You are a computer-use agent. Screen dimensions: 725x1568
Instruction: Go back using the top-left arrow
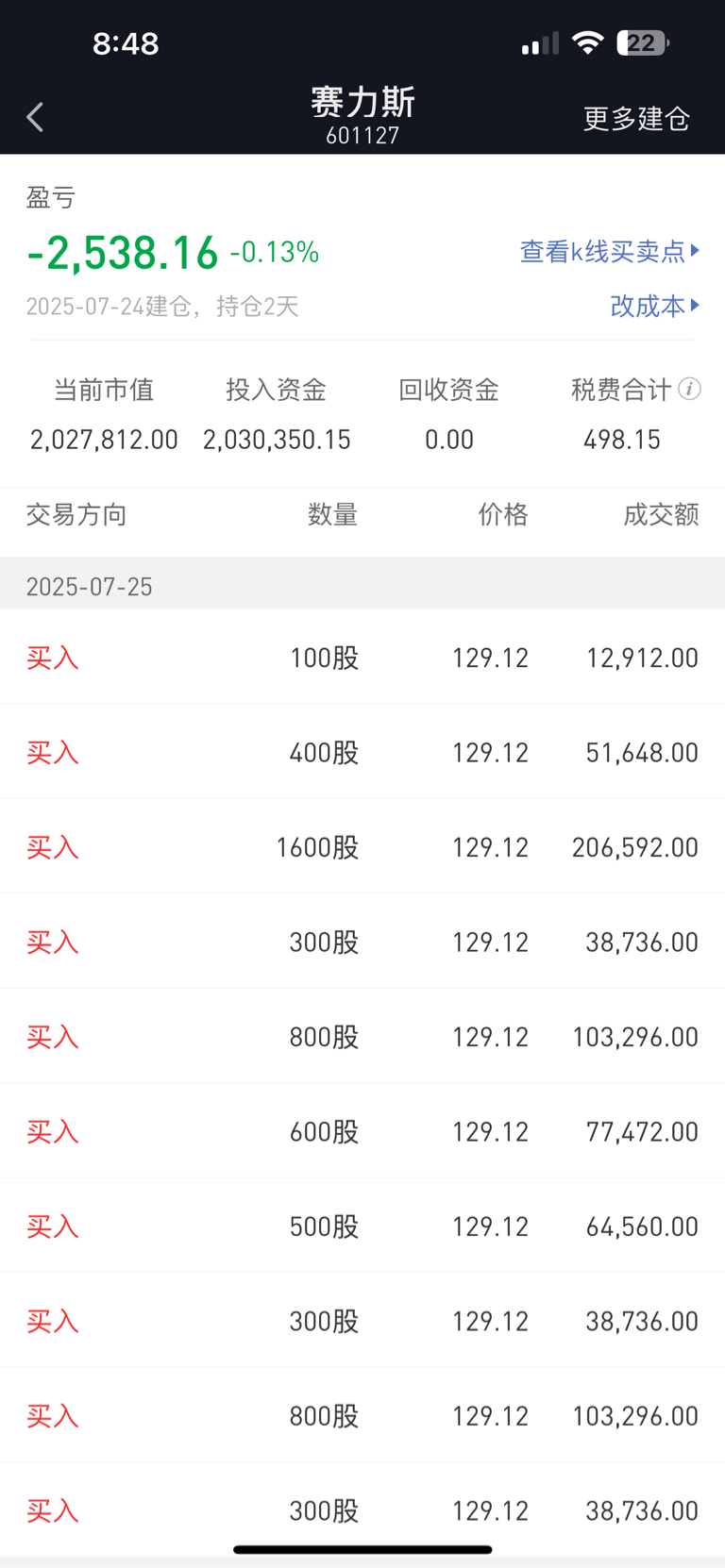(x=36, y=117)
